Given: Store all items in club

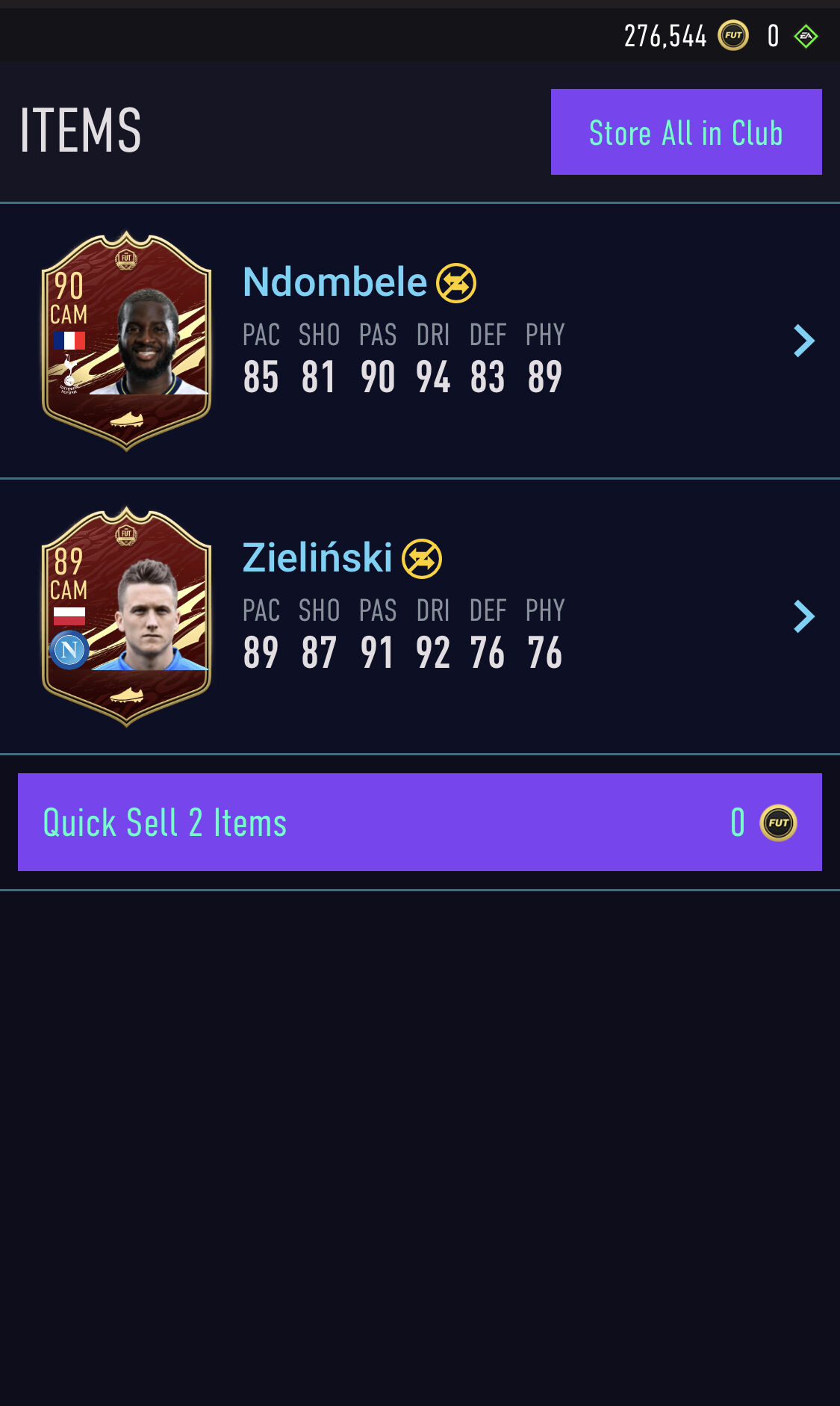Looking at the screenshot, I should [x=685, y=132].
